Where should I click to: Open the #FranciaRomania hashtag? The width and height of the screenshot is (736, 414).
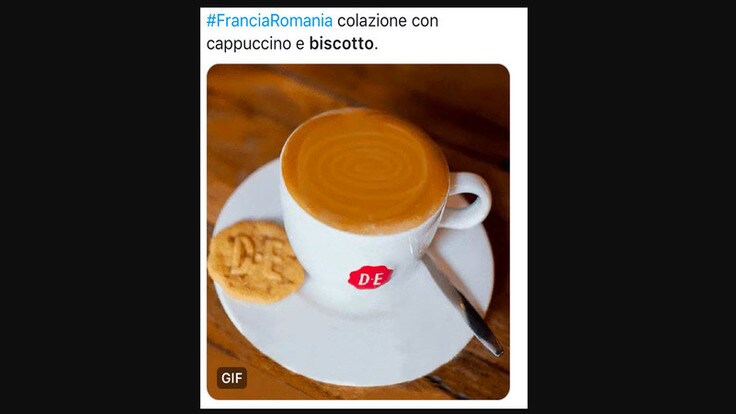click(x=270, y=21)
